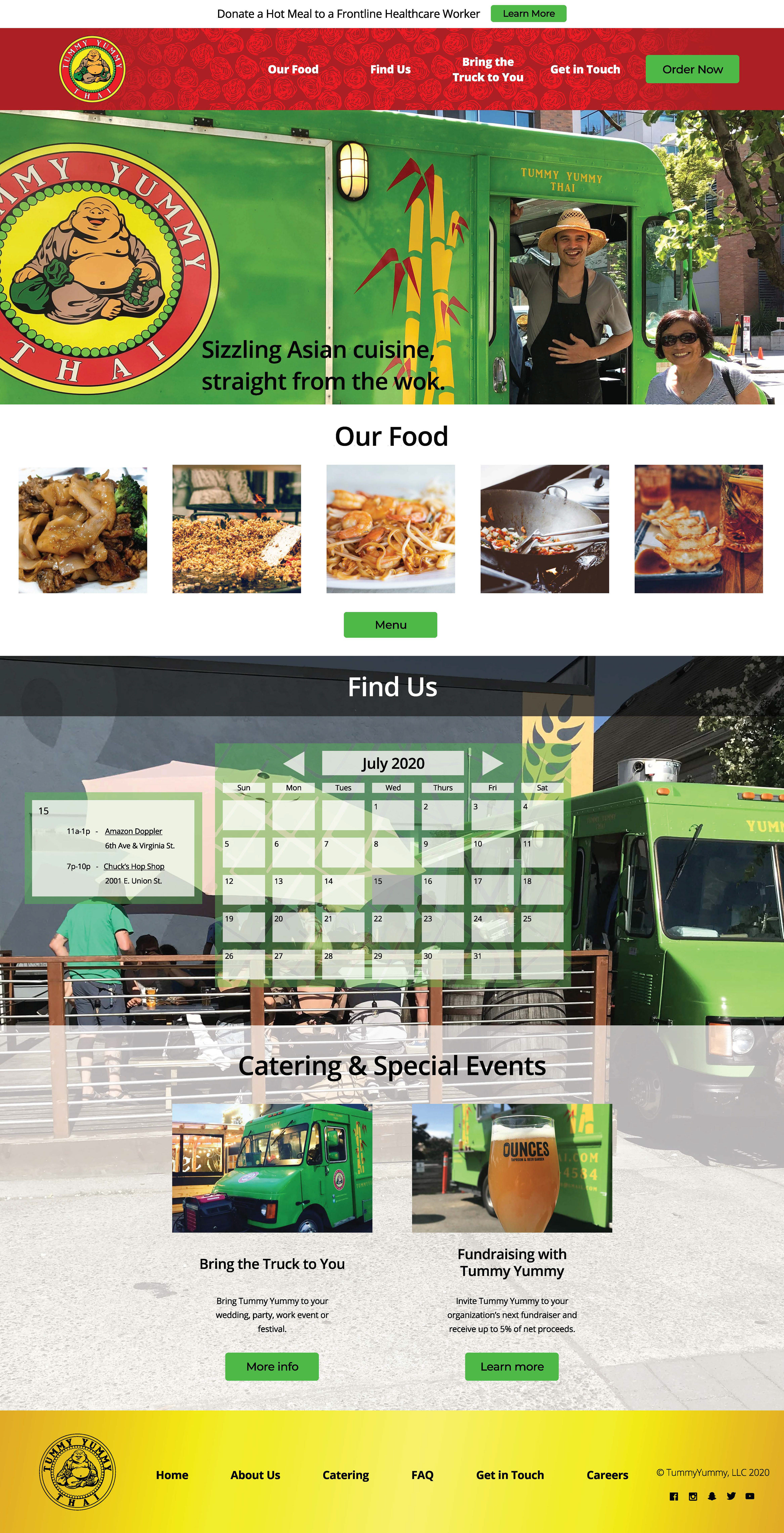Tap the green Order Now button
Screen dimensions: 784x1533
click(692, 69)
